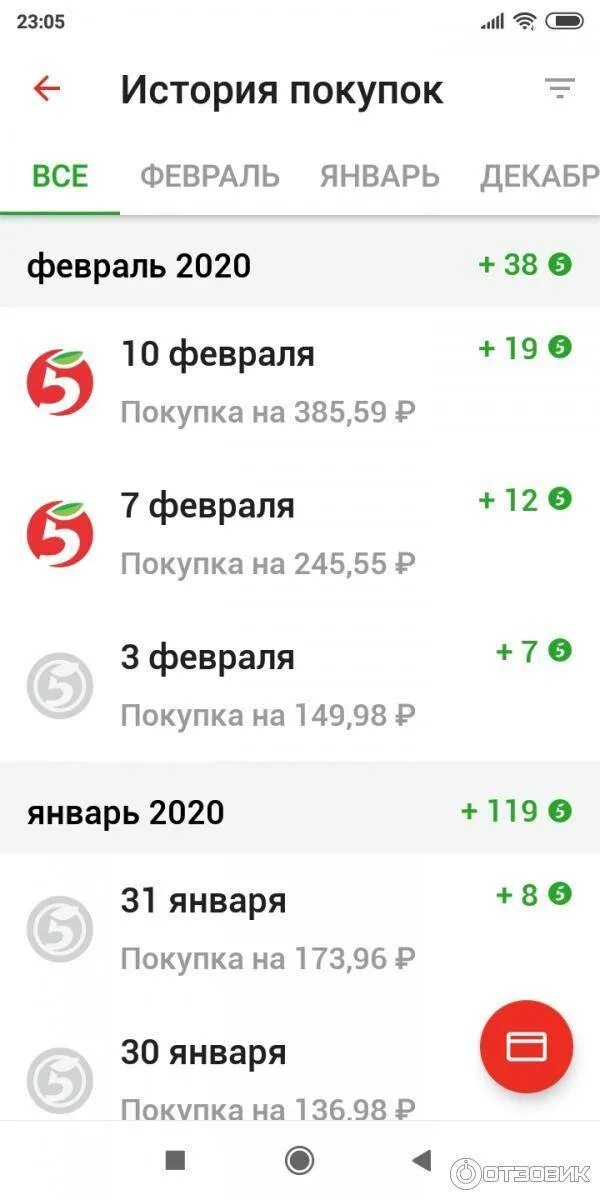Open the purchase history filter
The width and height of the screenshot is (600, 1200).
point(560,89)
